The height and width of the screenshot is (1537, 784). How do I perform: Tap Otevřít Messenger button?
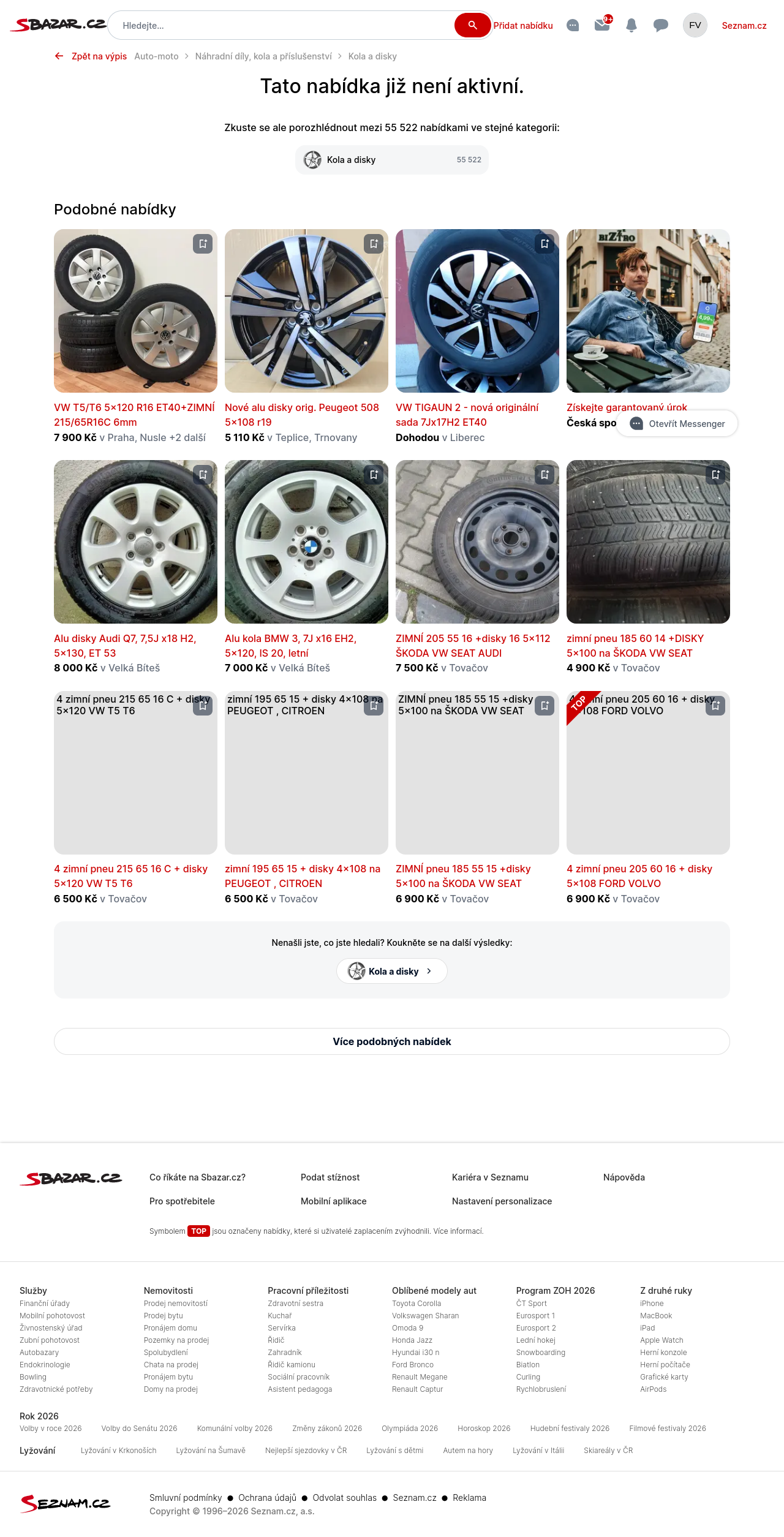pos(677,424)
